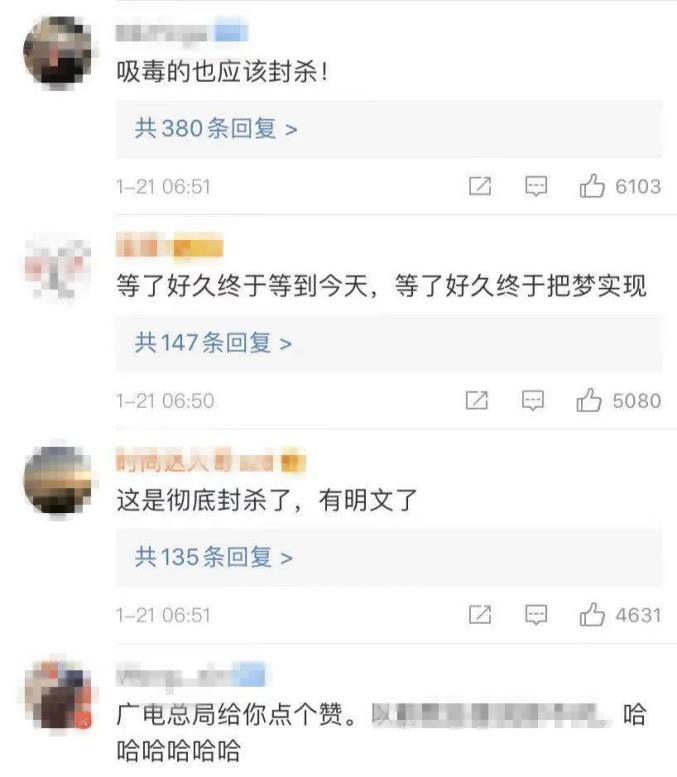Open the avatar of the 吸毒的也应该封杀 commenter
The height and width of the screenshot is (777, 677).
click(x=57, y=53)
